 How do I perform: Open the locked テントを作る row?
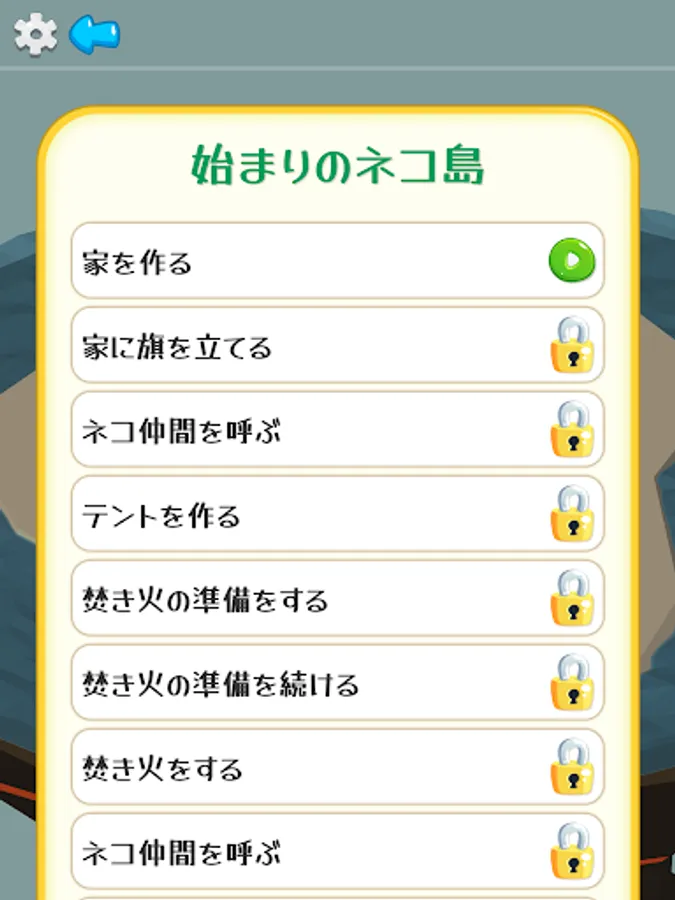(x=338, y=514)
